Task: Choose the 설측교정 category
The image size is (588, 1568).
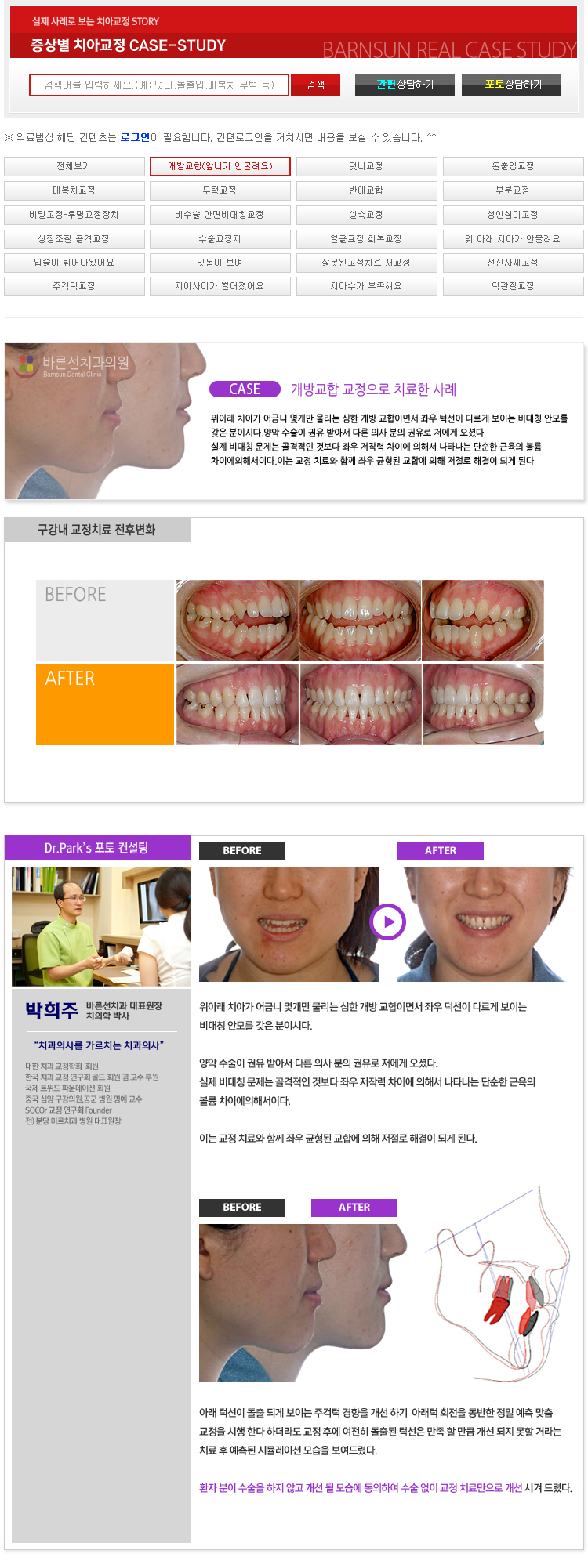Action: (366, 215)
